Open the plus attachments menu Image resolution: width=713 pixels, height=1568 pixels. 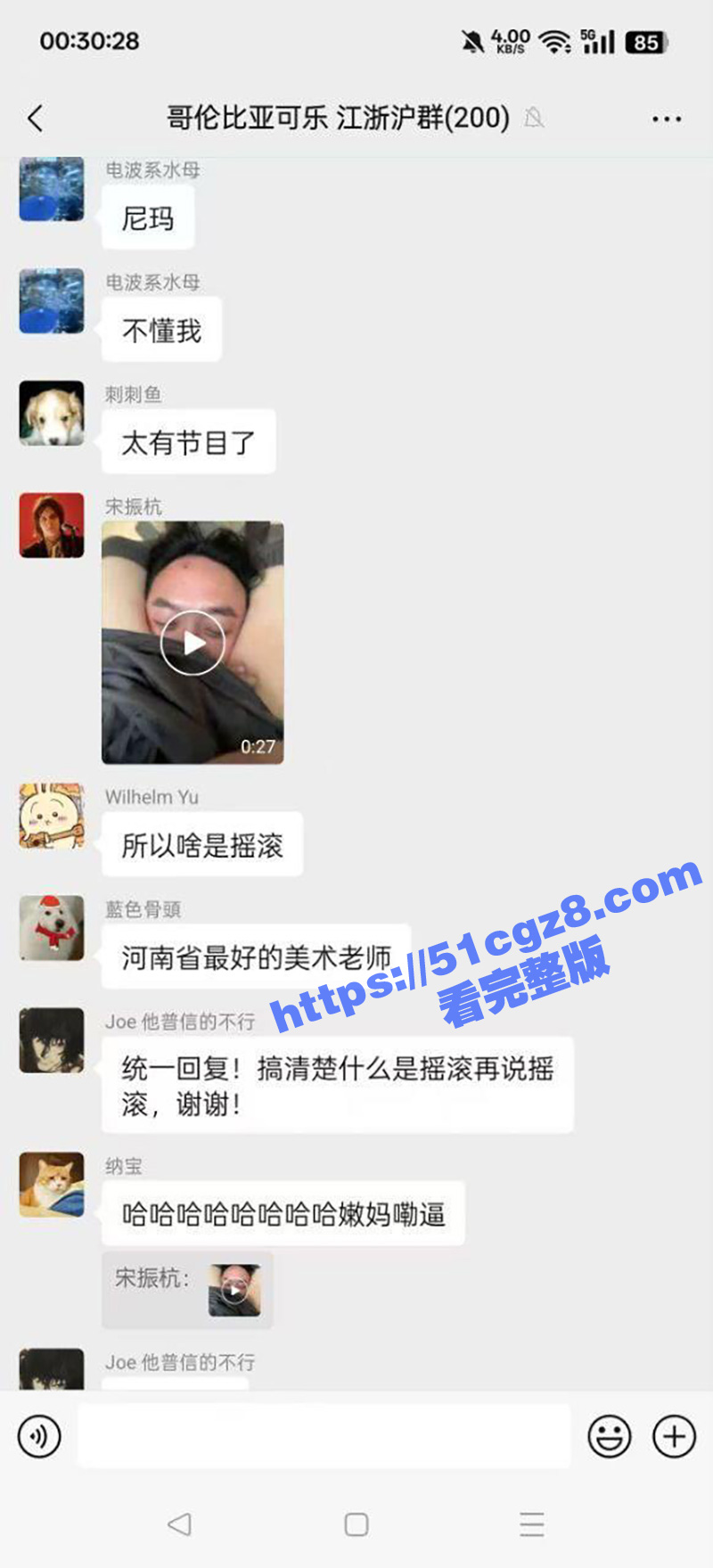coord(675,1436)
